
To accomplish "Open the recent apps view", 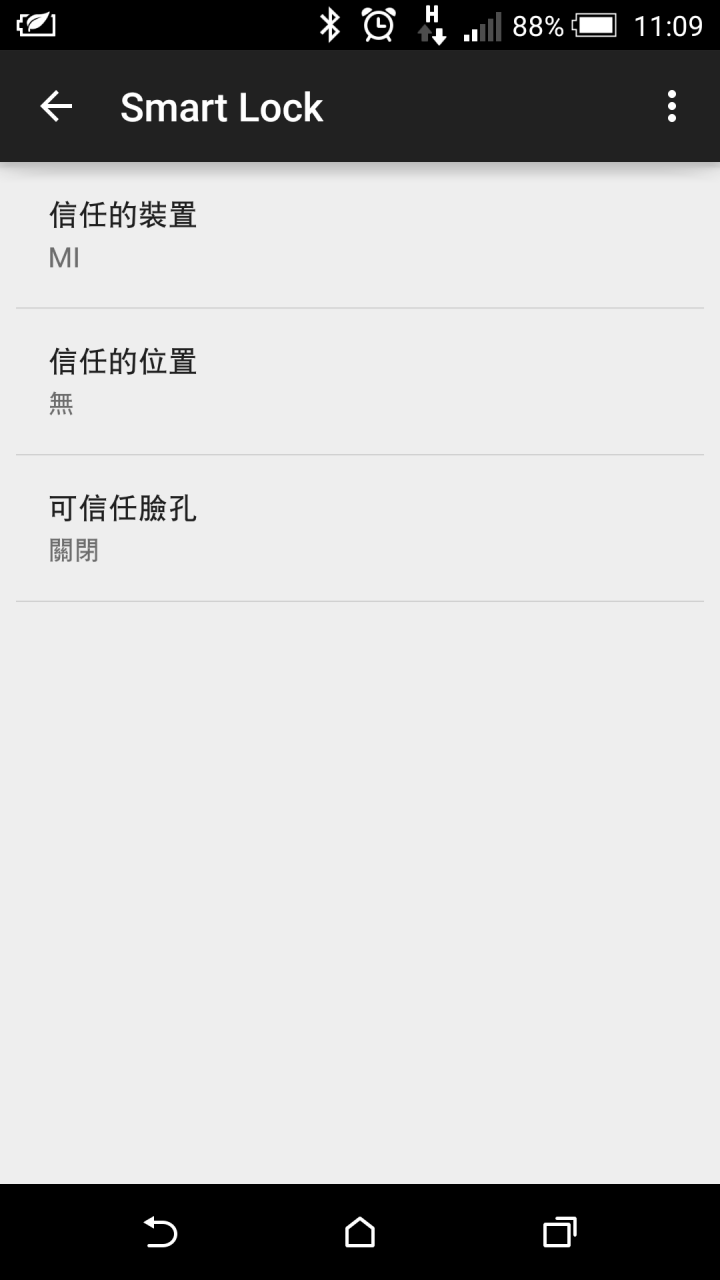I will coord(560,1232).
